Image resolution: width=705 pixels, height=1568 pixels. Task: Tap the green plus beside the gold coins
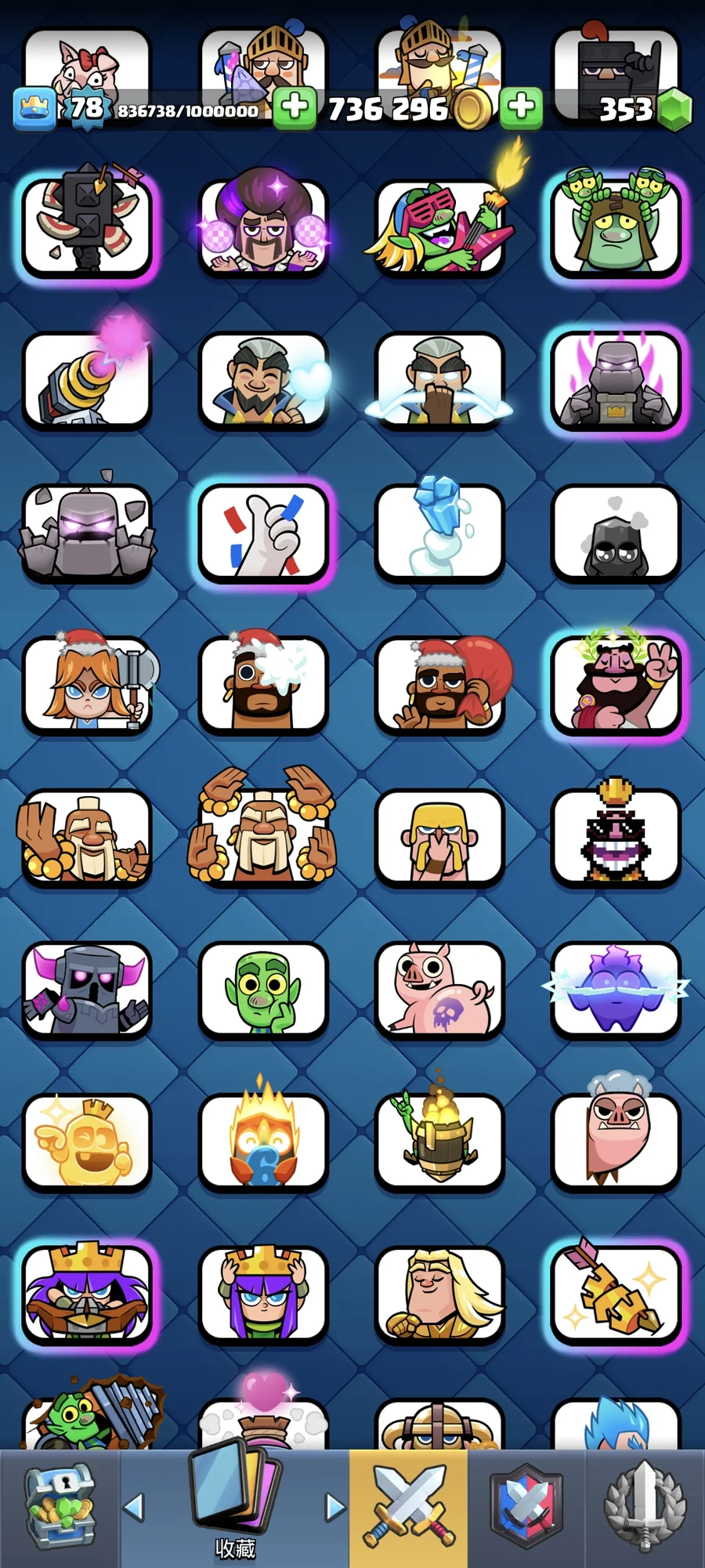(x=521, y=107)
